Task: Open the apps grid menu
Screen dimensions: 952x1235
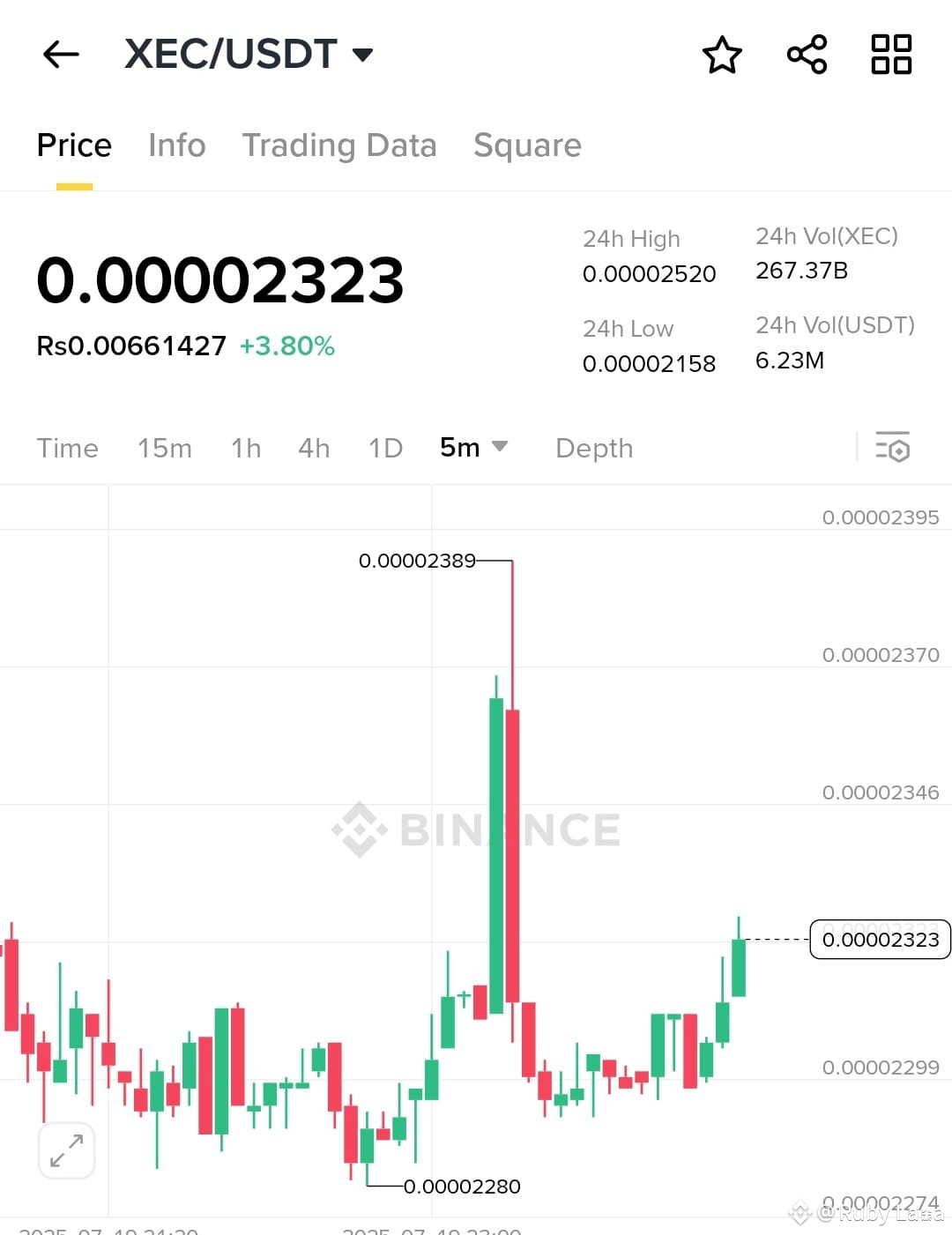Action: point(890,55)
